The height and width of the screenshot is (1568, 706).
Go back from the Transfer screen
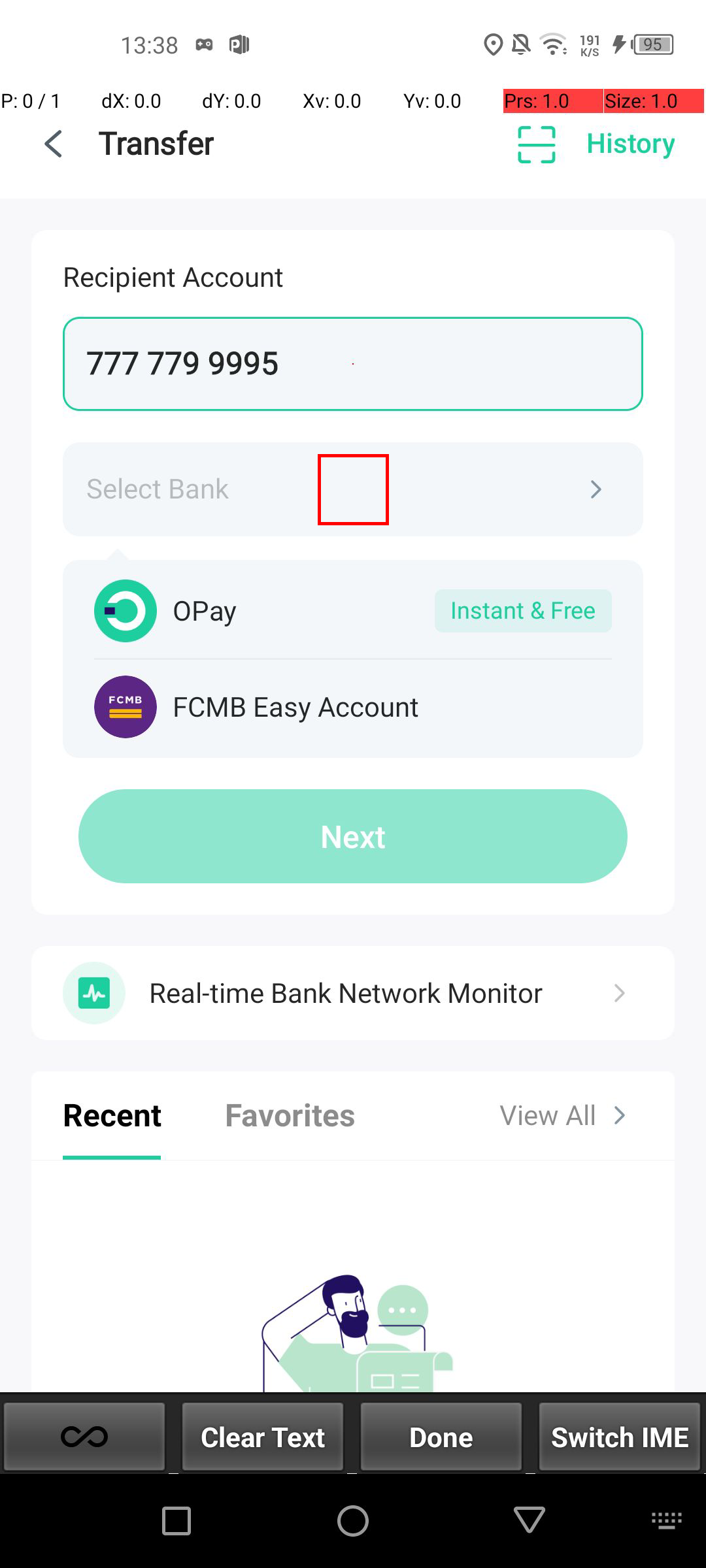(54, 144)
